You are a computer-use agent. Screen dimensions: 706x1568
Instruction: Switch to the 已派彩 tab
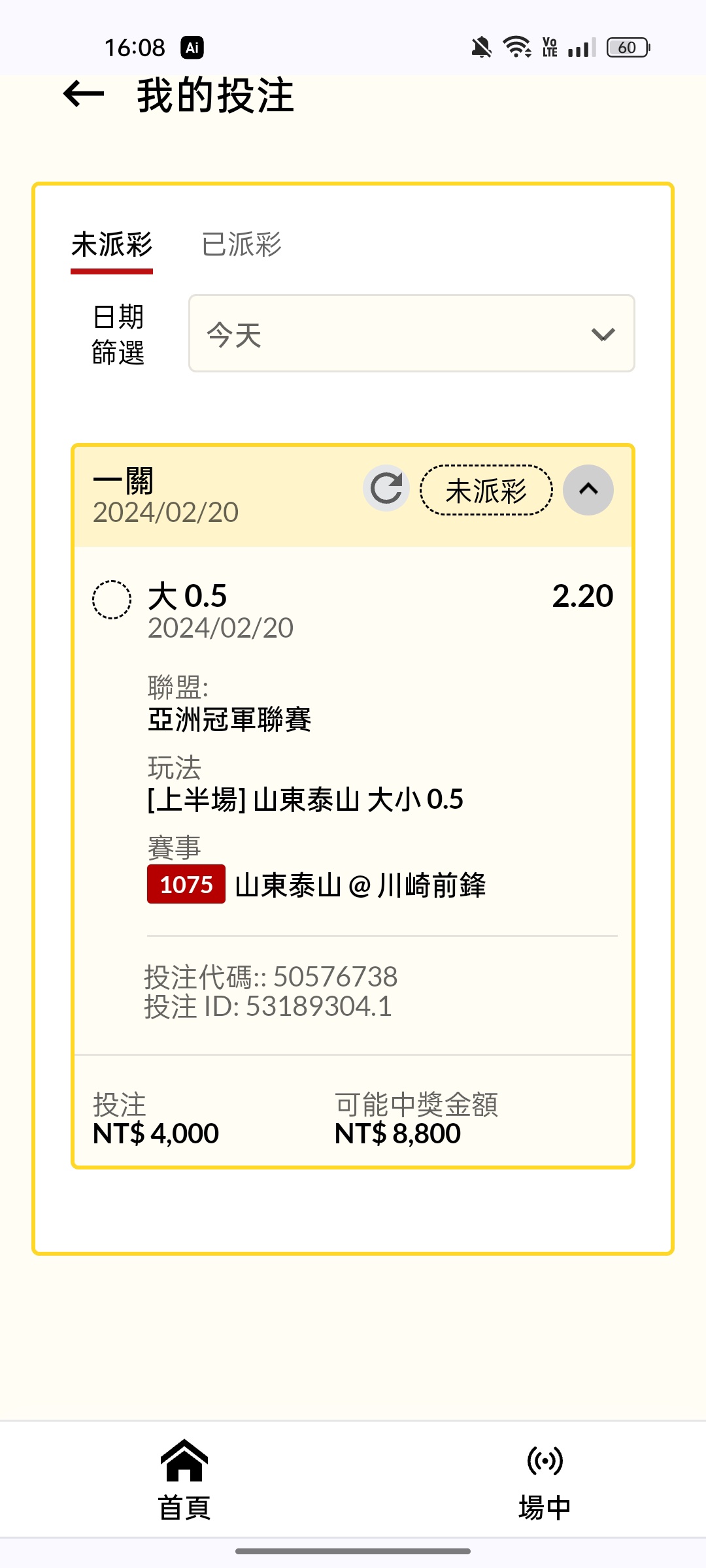point(241,244)
